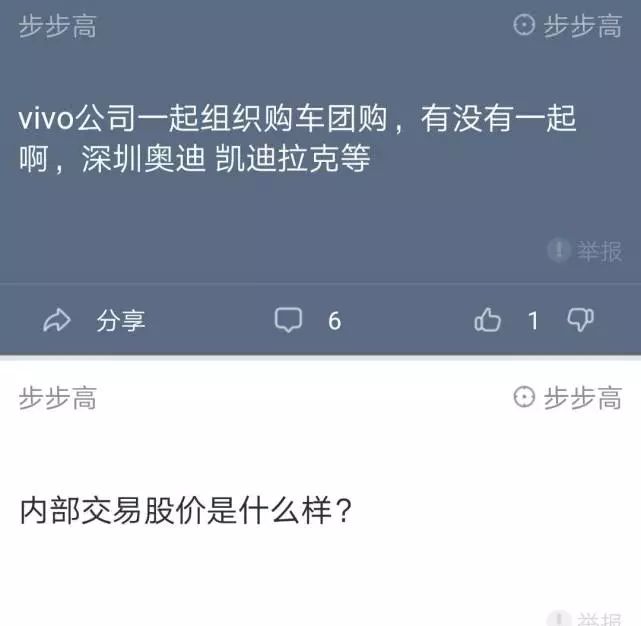Image resolution: width=641 pixels, height=626 pixels.
Task: Share the vivo group-buy post
Action: tap(95, 320)
